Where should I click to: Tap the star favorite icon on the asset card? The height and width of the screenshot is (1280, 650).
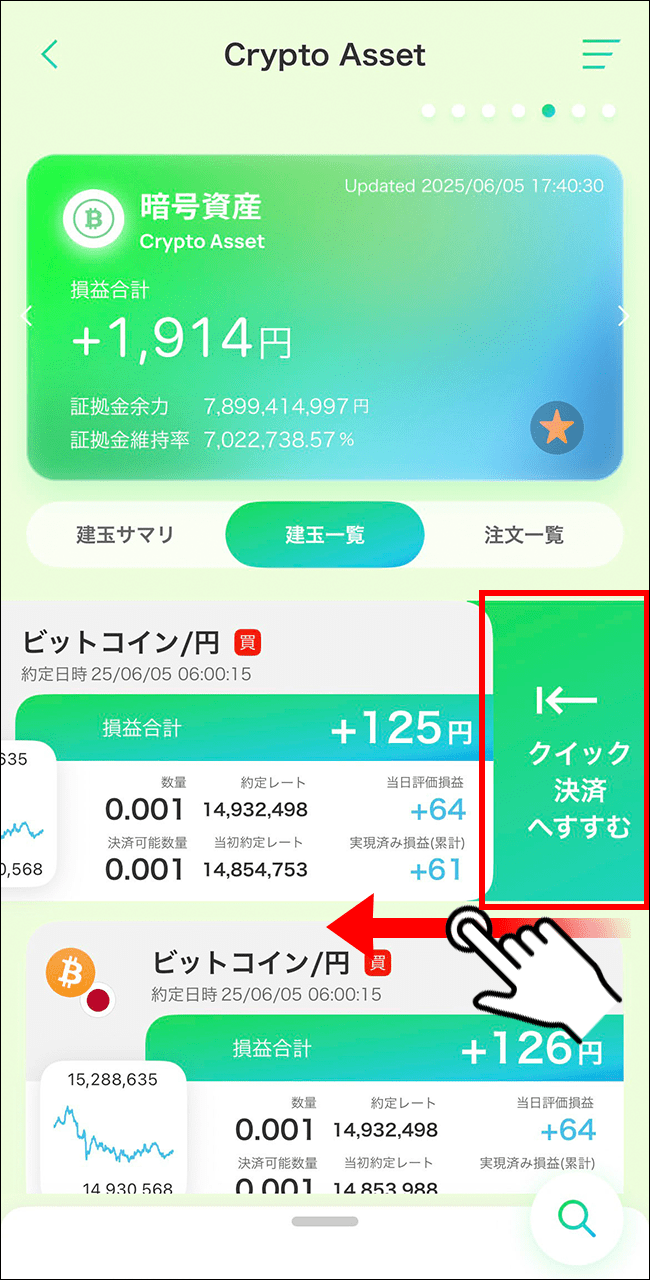(557, 429)
